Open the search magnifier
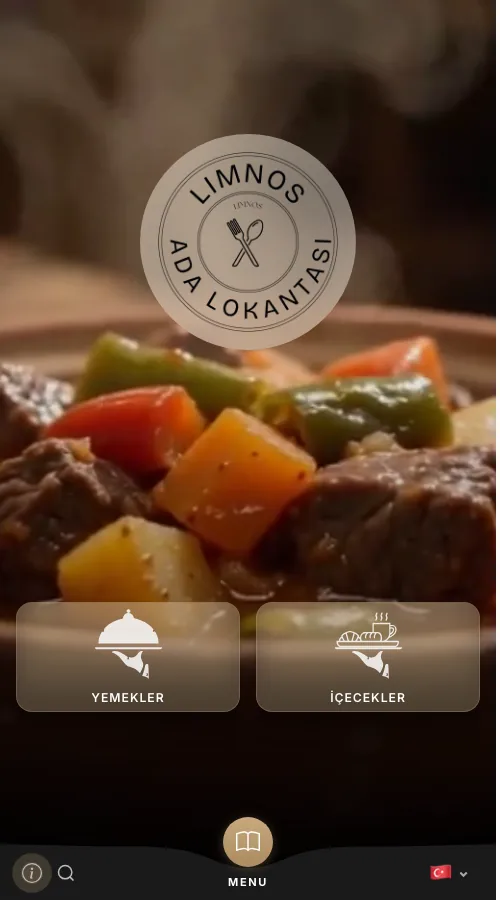This screenshot has height=900, width=500. tap(66, 873)
